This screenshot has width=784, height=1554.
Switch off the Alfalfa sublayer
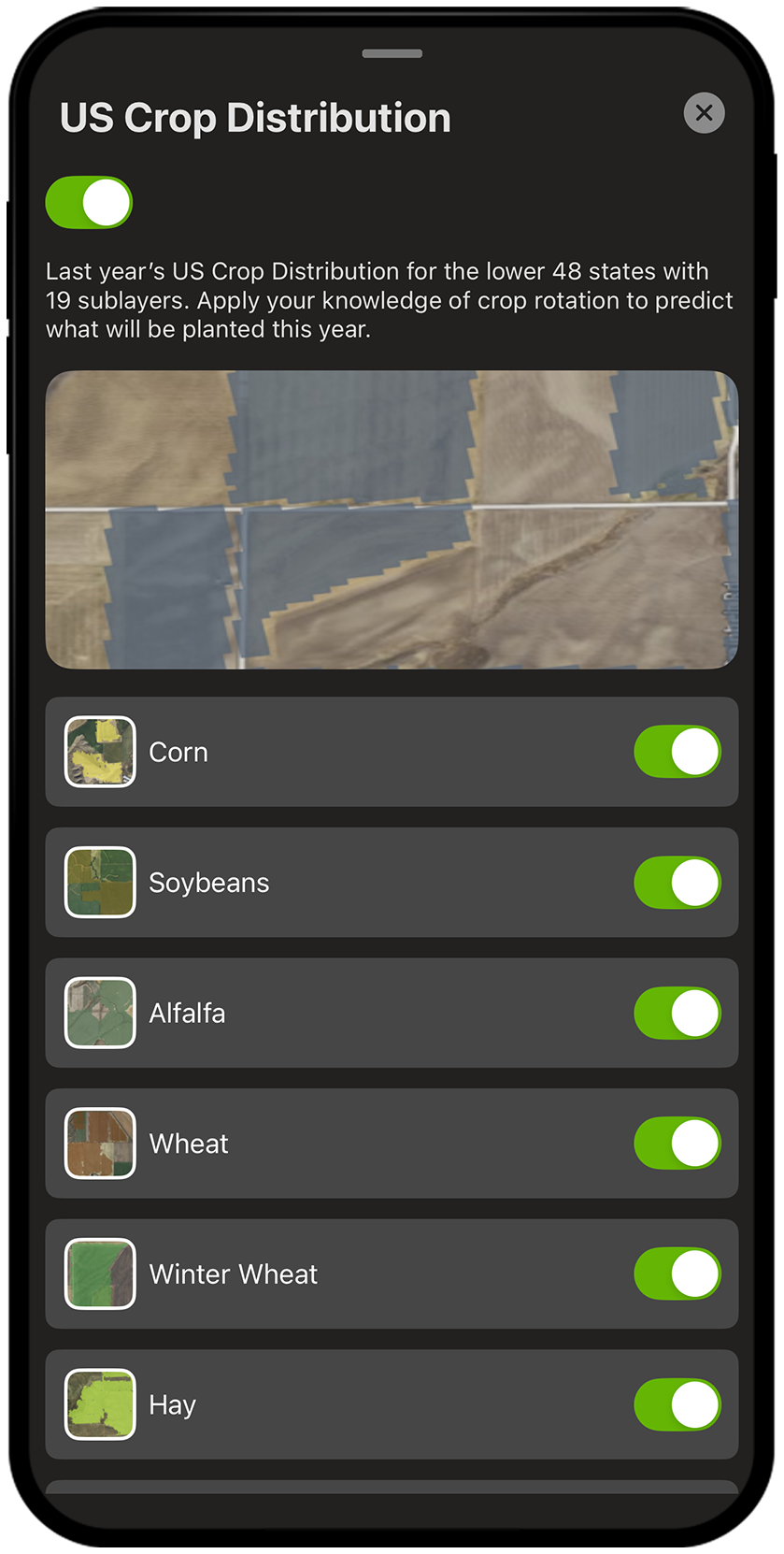click(677, 1013)
